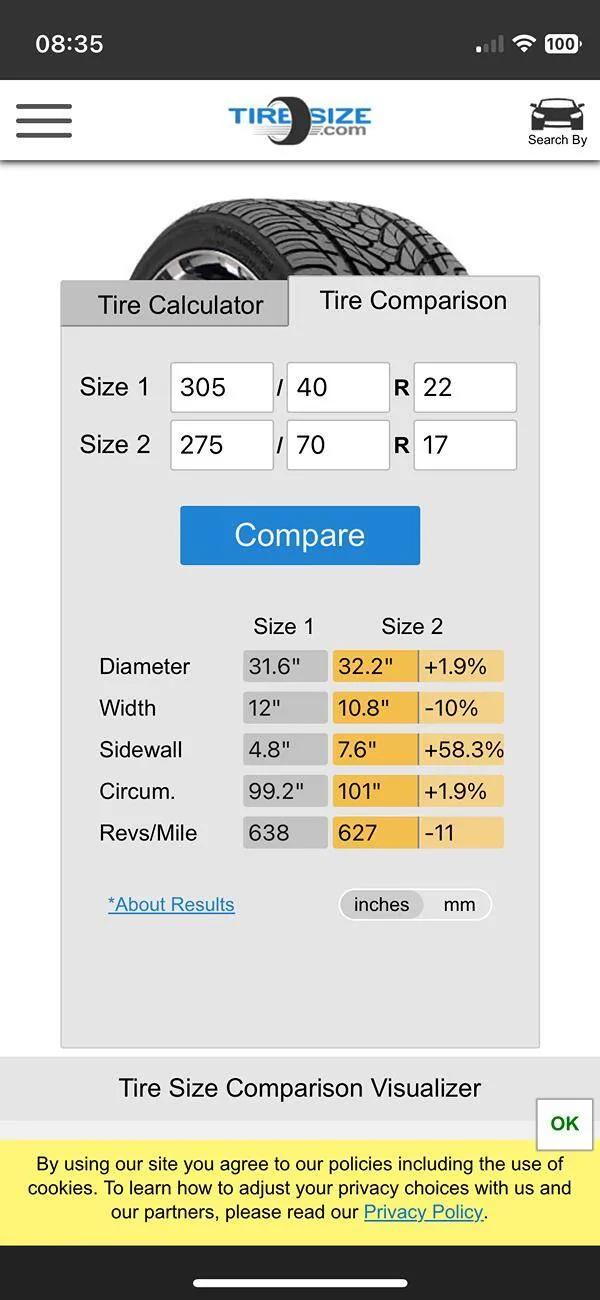Go to the TireSize.com home logo

(x=300, y=121)
